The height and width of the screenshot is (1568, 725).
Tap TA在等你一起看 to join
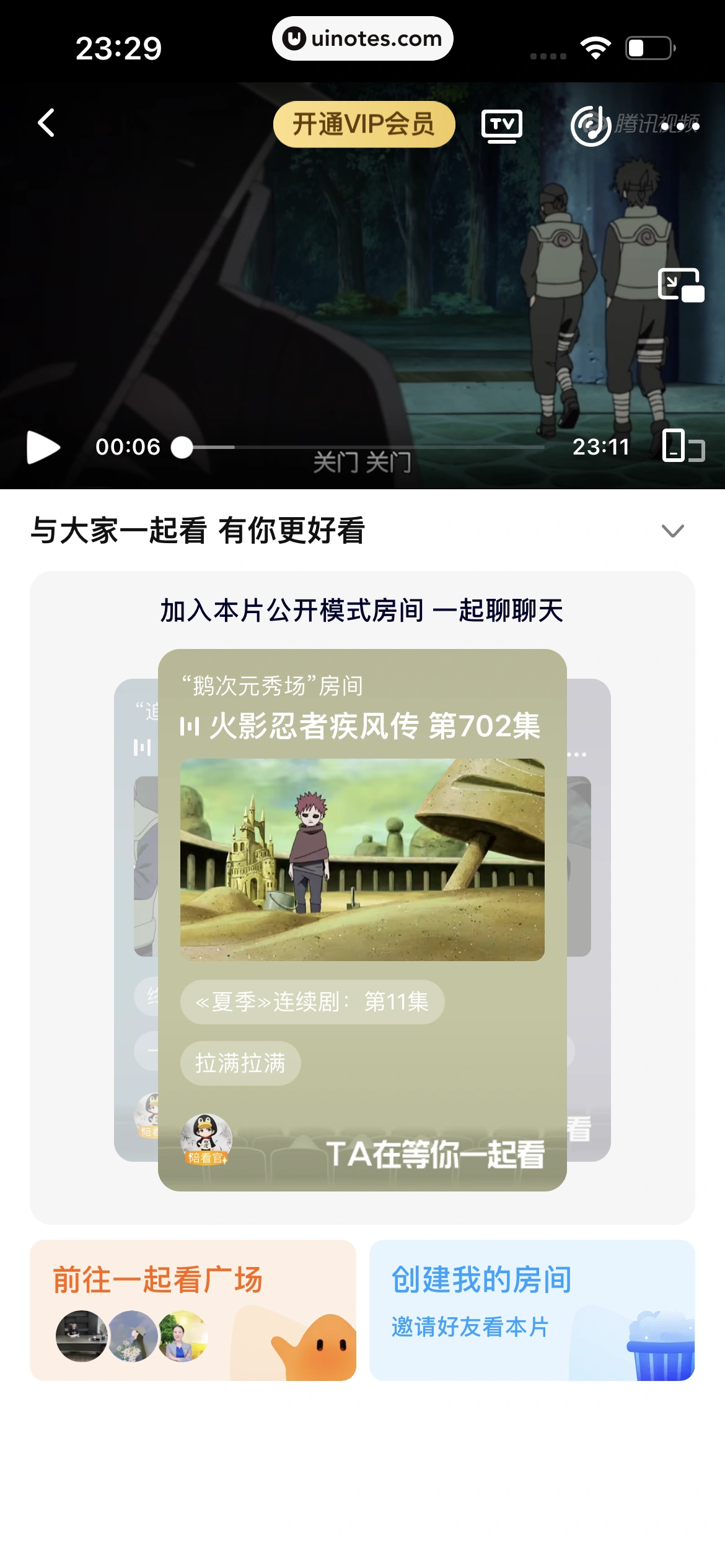coord(435,1154)
